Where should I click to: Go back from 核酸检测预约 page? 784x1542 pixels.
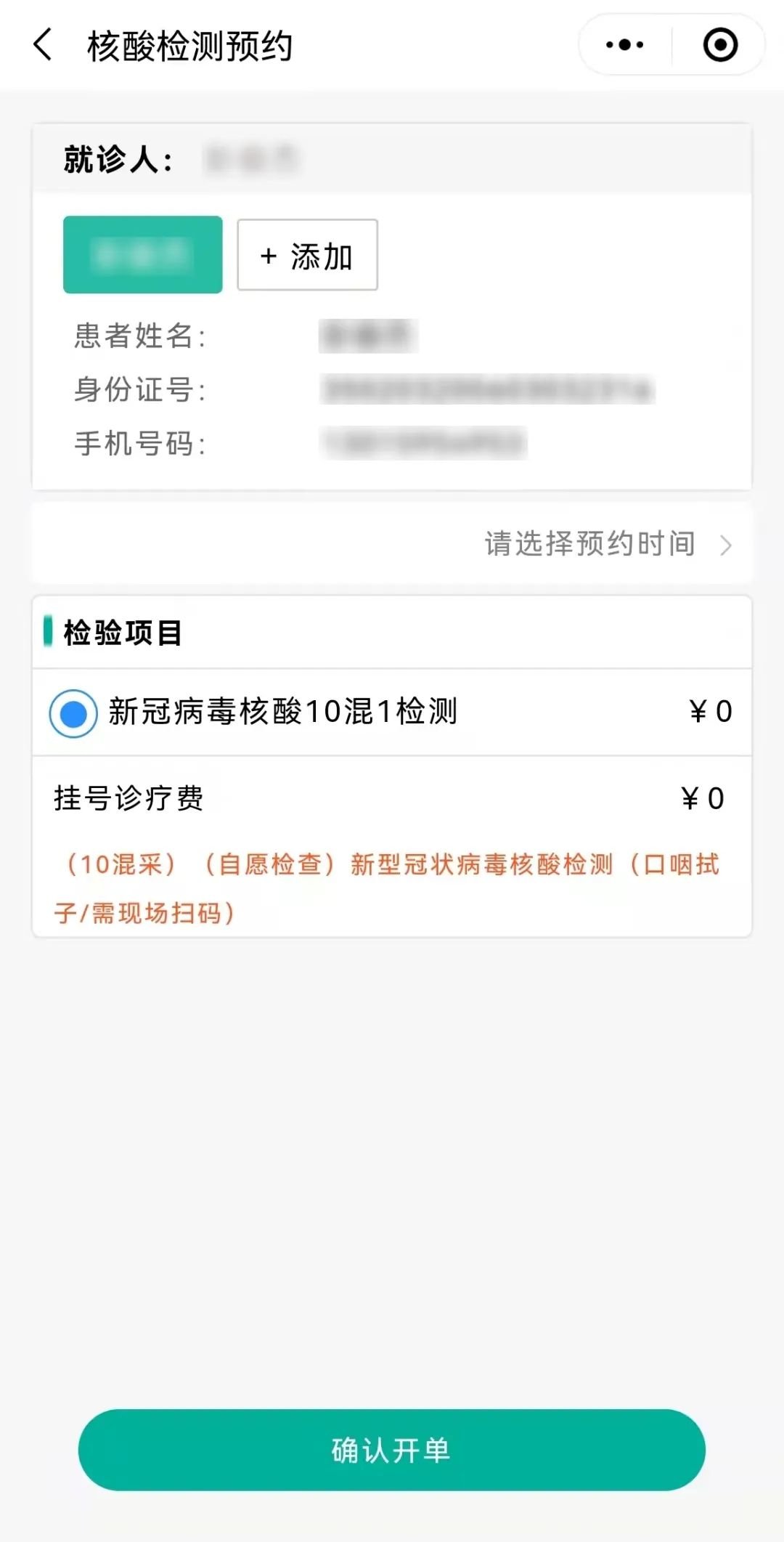pos(44,45)
